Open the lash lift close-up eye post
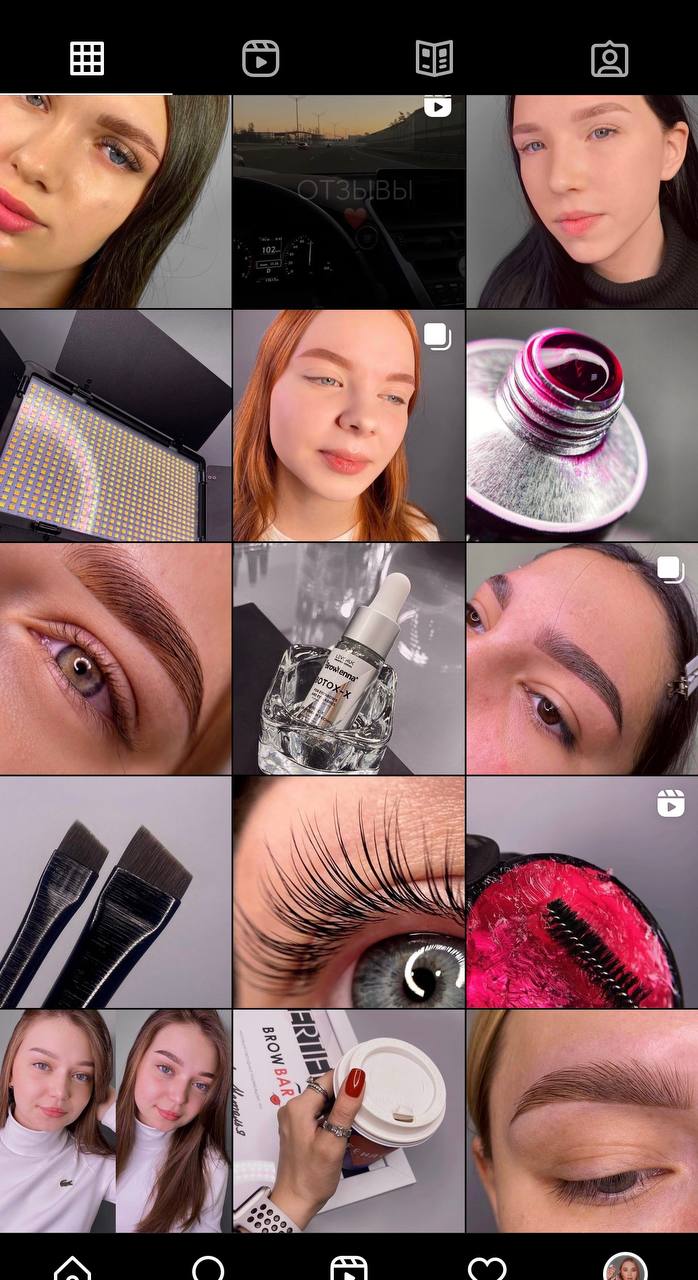The height and width of the screenshot is (1280, 698). [349, 892]
